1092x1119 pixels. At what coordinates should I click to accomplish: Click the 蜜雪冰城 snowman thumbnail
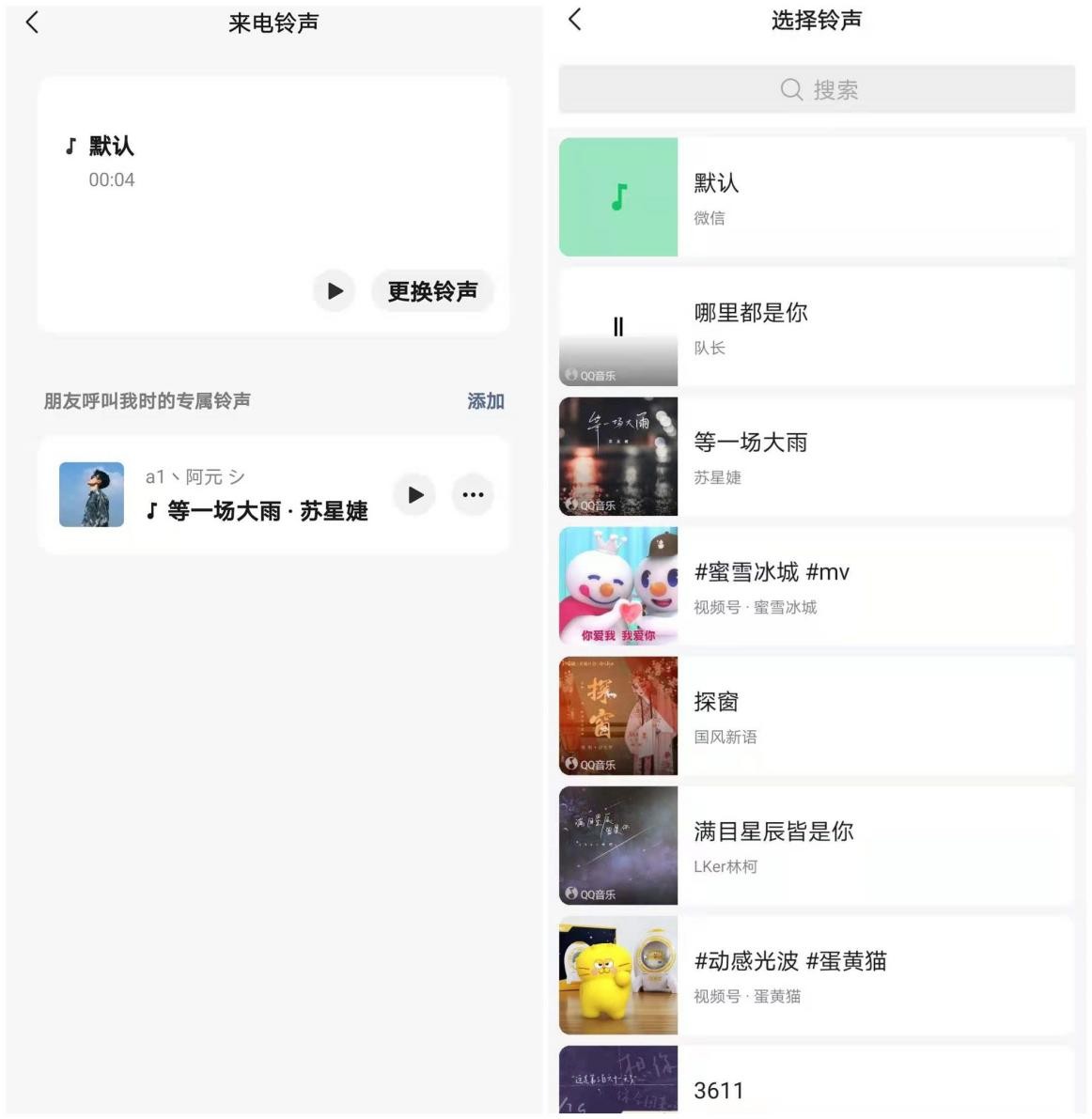pyautogui.click(x=617, y=585)
